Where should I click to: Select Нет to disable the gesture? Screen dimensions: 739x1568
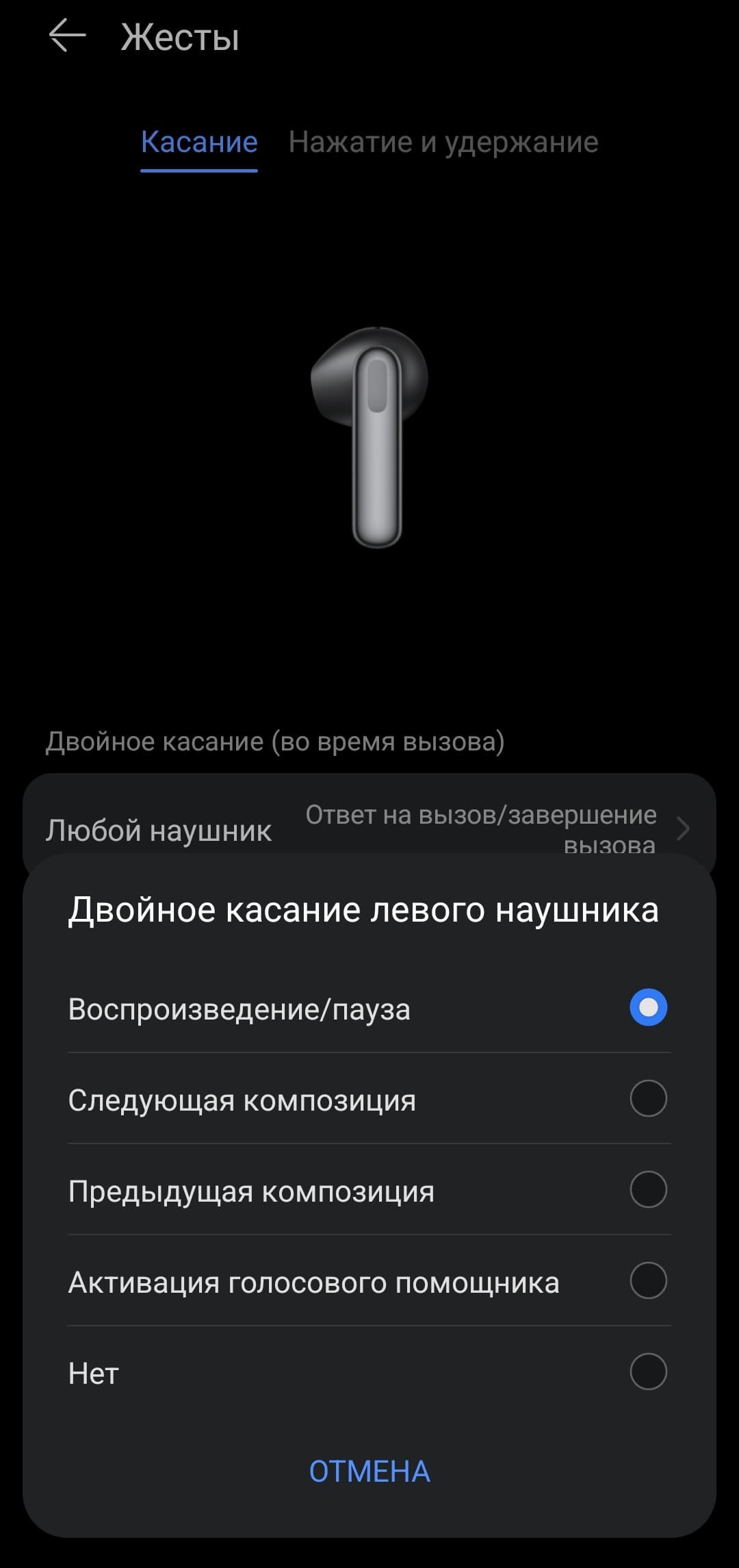(369, 1372)
